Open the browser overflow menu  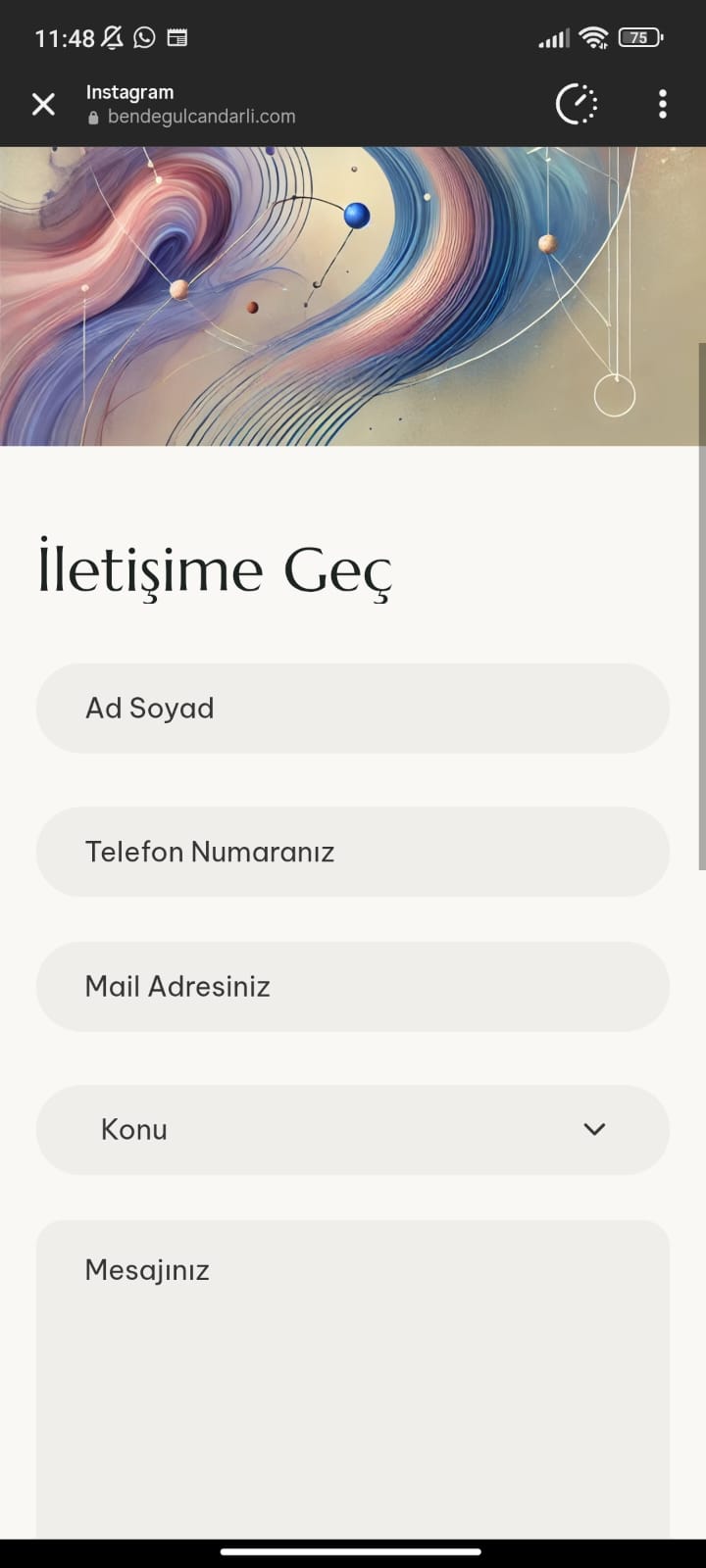[x=663, y=104]
